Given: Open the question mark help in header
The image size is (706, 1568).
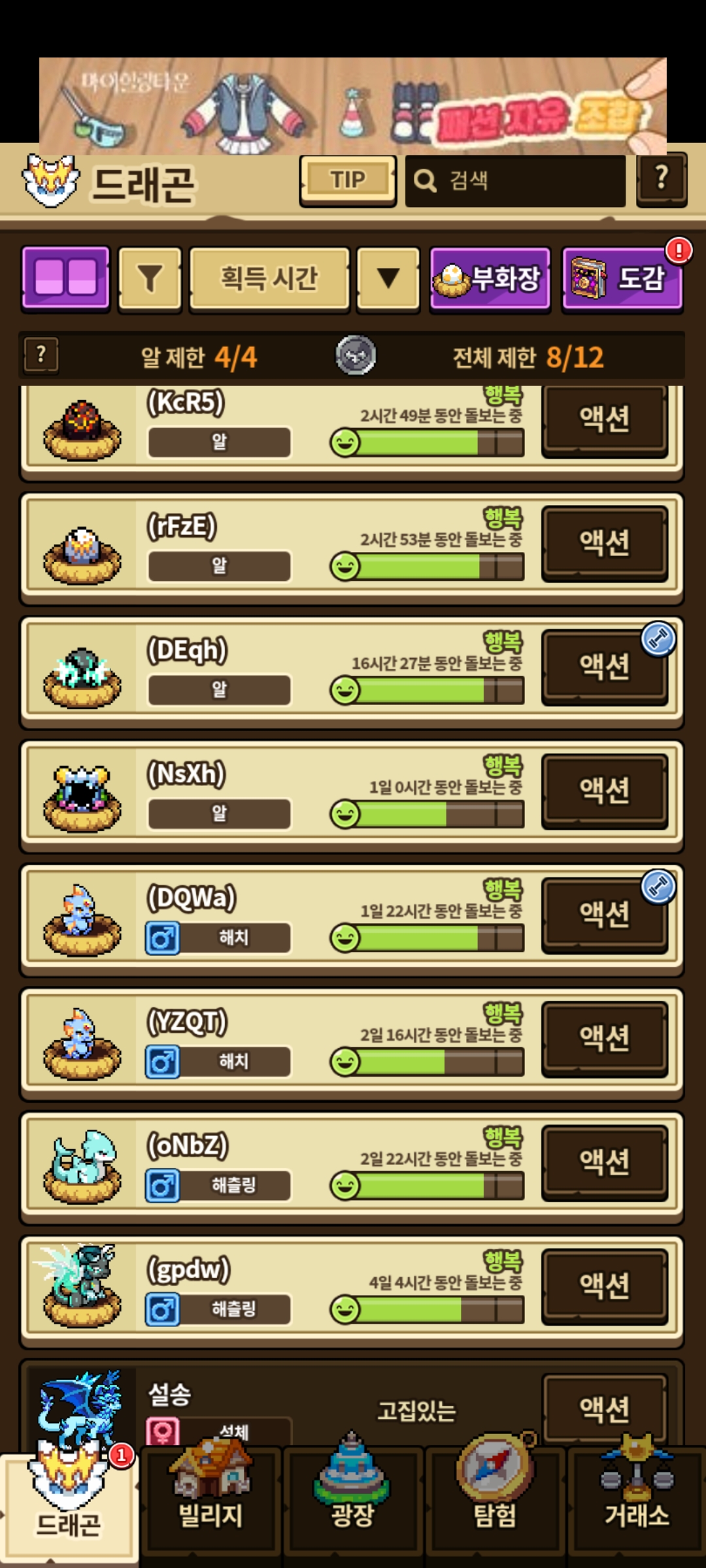Looking at the screenshot, I should click(x=662, y=180).
